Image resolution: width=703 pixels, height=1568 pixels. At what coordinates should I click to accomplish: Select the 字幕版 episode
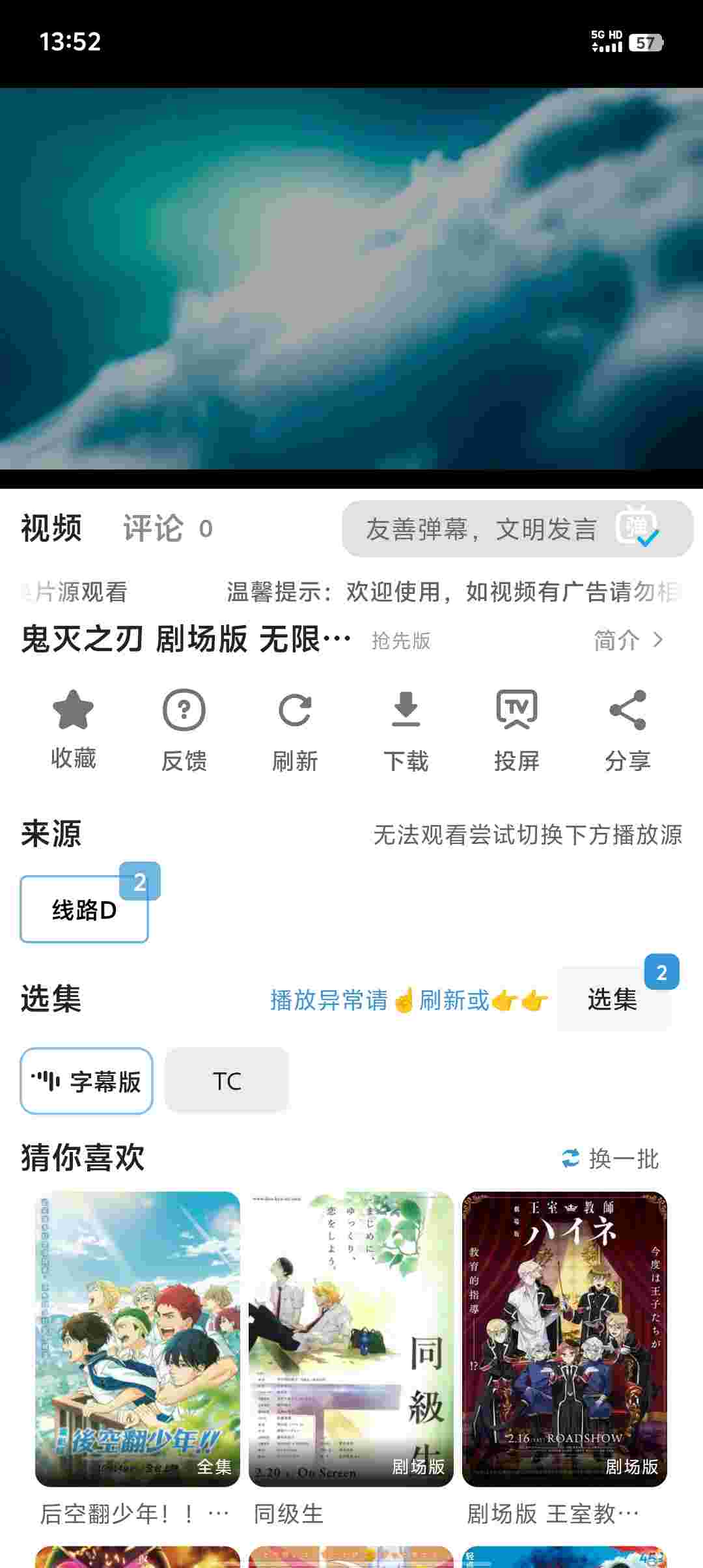point(87,1081)
